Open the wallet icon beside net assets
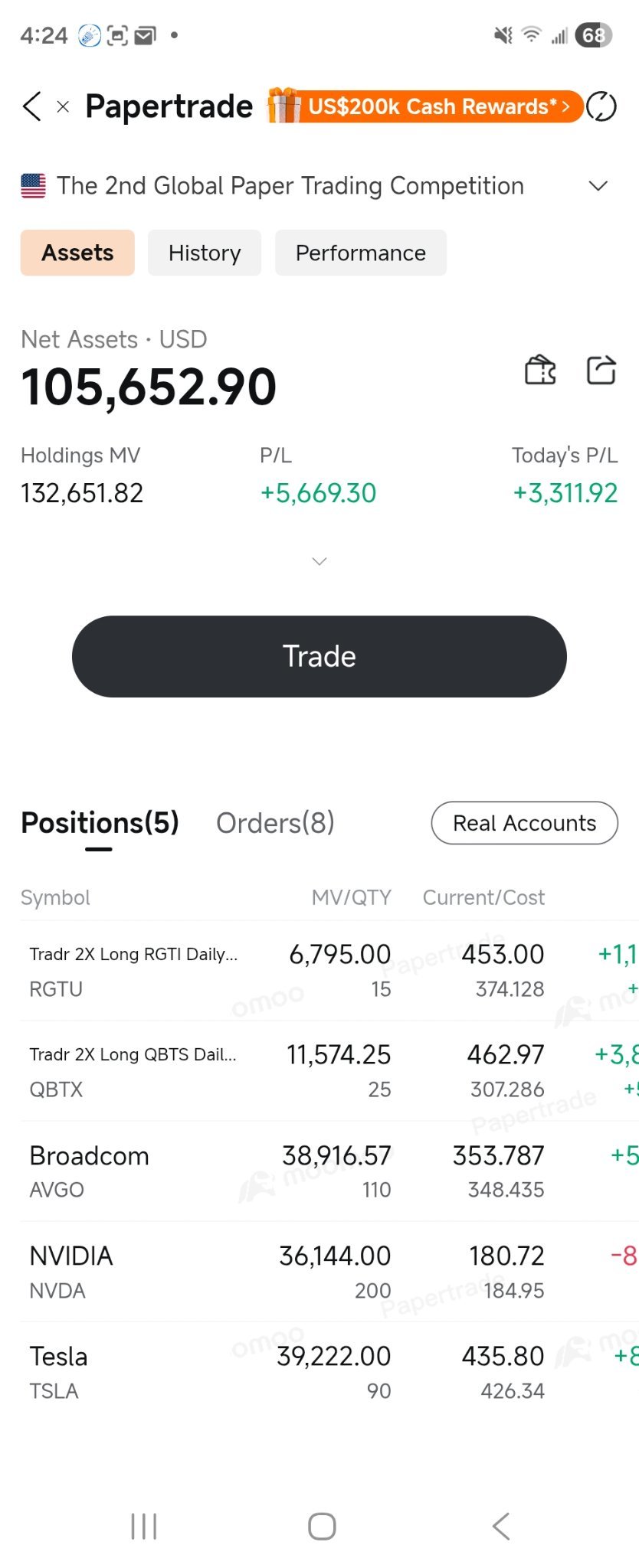The image size is (639, 1568). click(540, 370)
